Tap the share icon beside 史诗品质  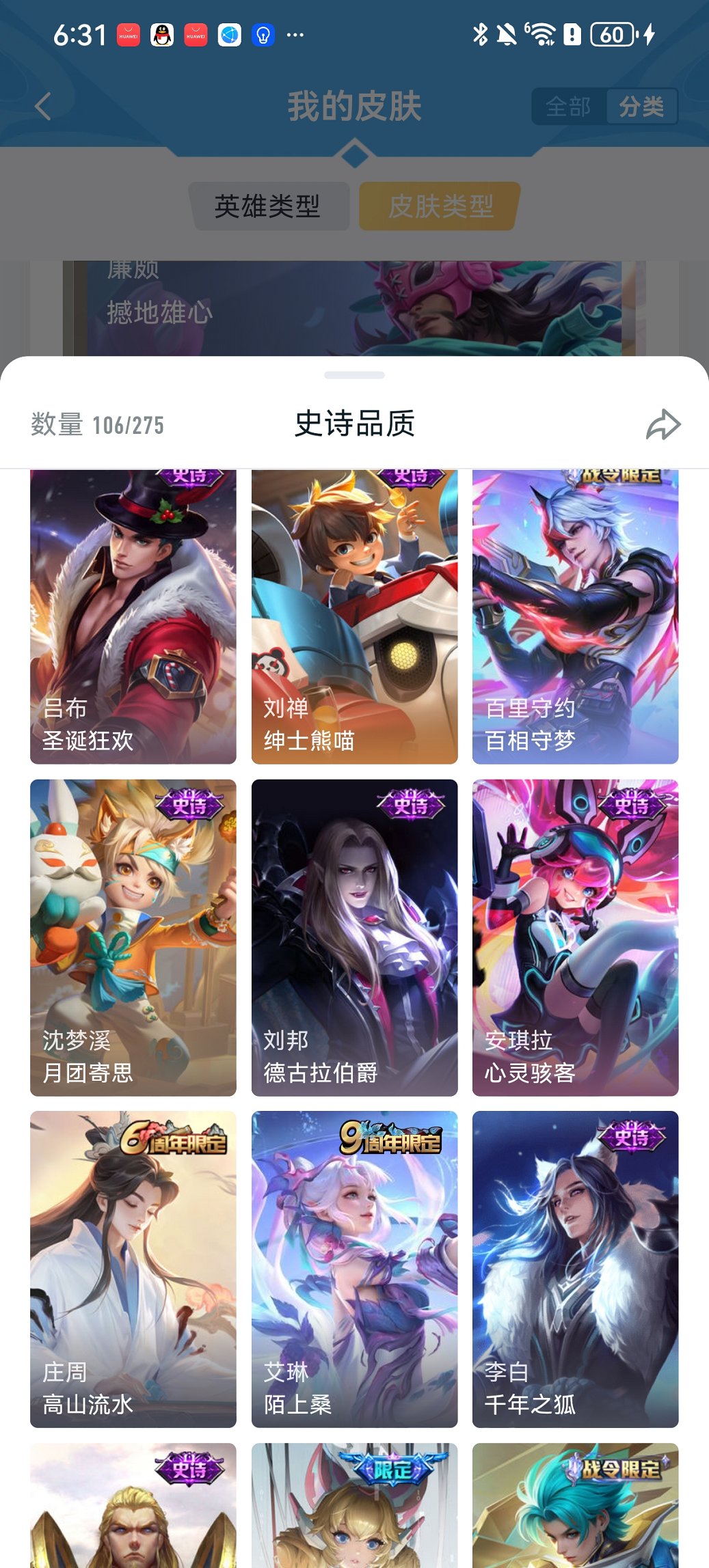pyautogui.click(x=662, y=424)
